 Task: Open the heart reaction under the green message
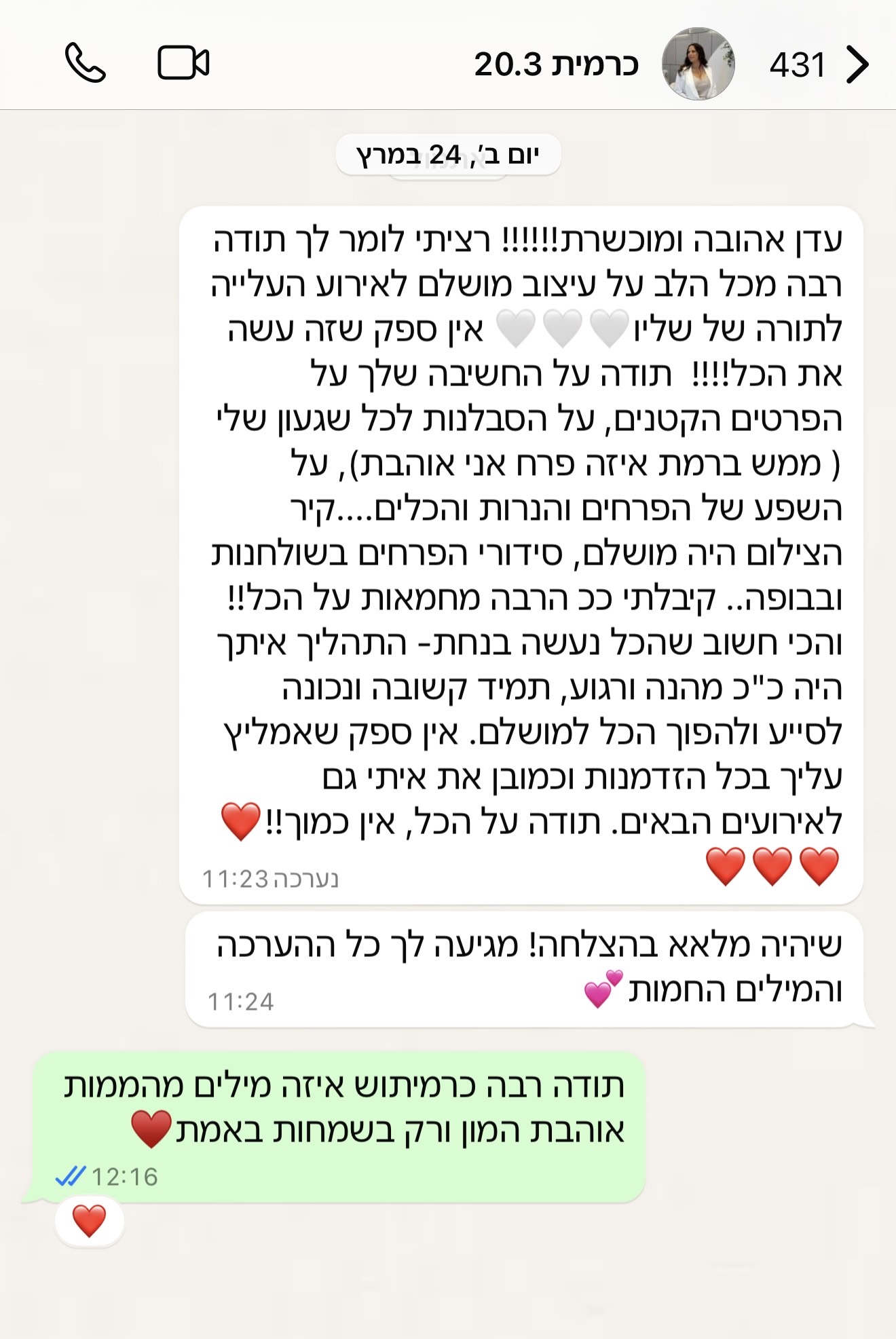click(90, 1221)
